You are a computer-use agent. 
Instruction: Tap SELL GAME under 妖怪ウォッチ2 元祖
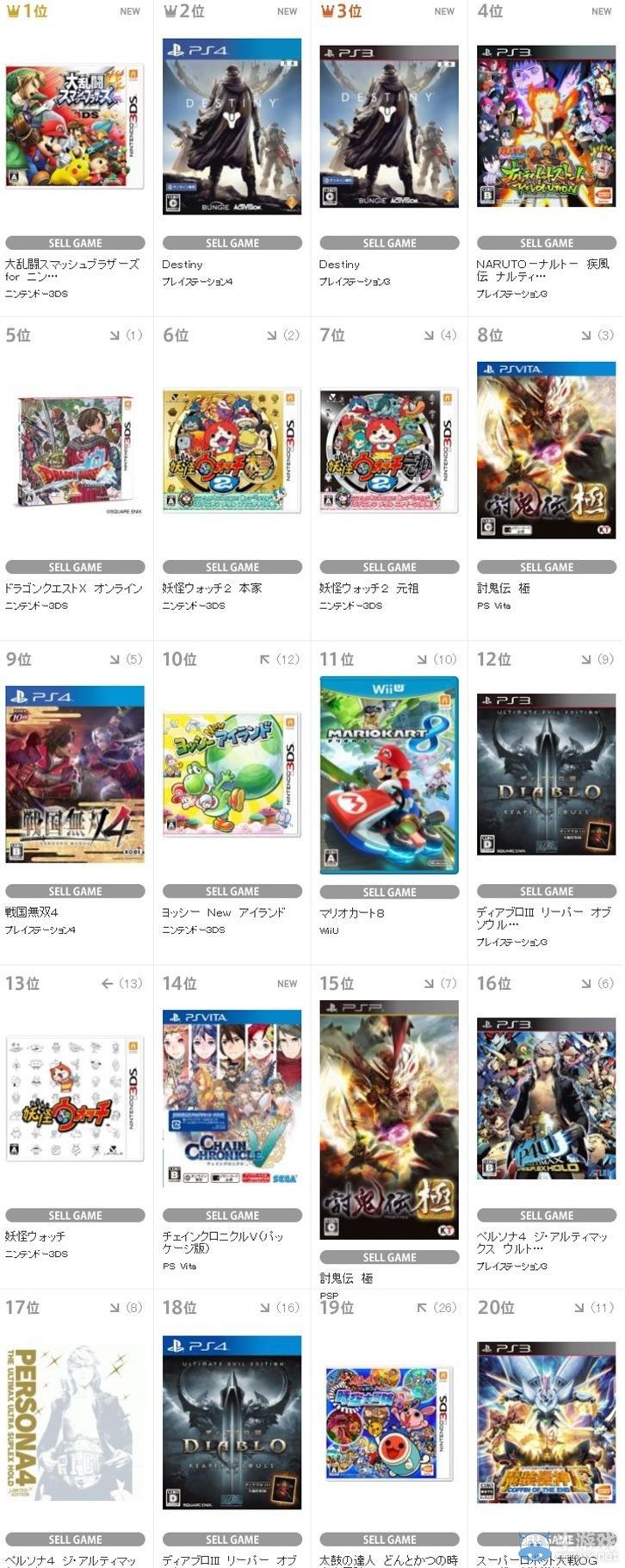point(389,567)
